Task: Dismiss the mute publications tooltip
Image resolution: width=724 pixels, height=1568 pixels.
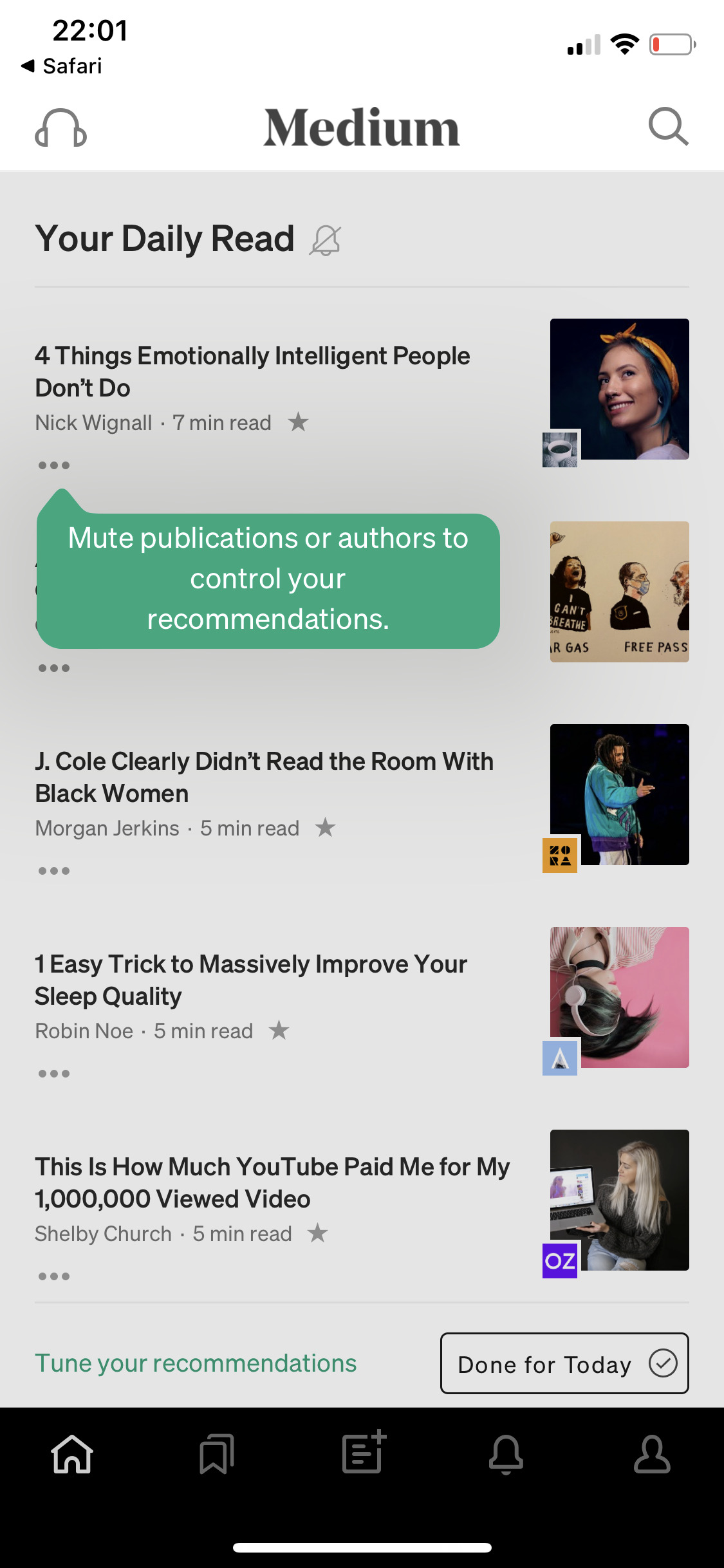Action: point(268,579)
